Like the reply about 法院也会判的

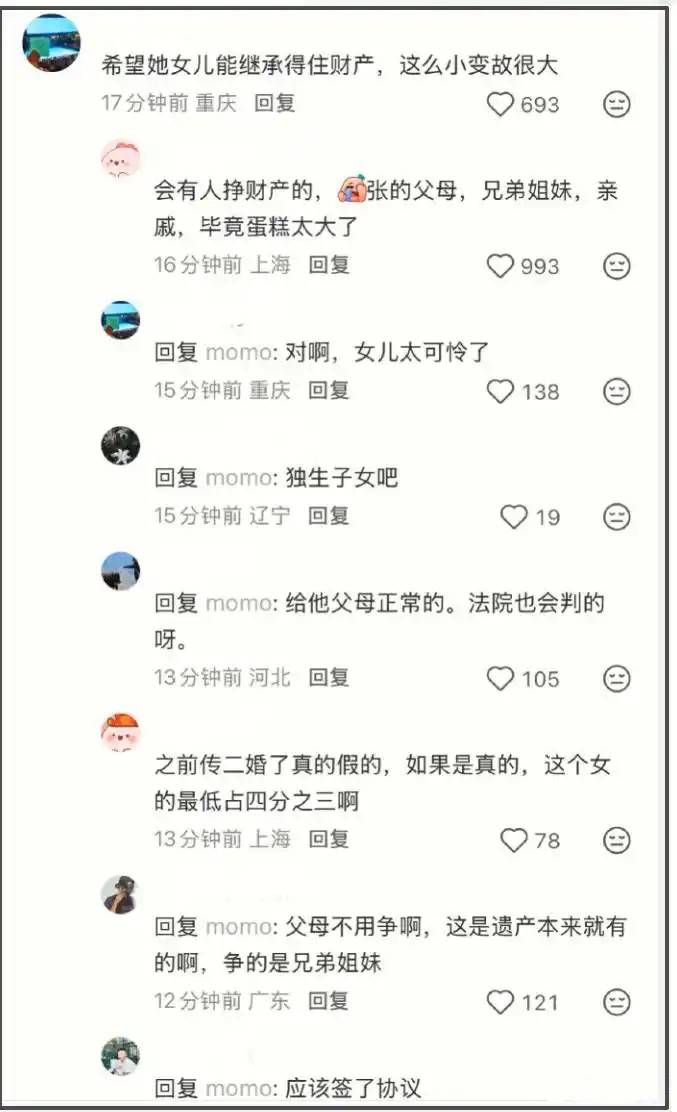tap(500, 679)
